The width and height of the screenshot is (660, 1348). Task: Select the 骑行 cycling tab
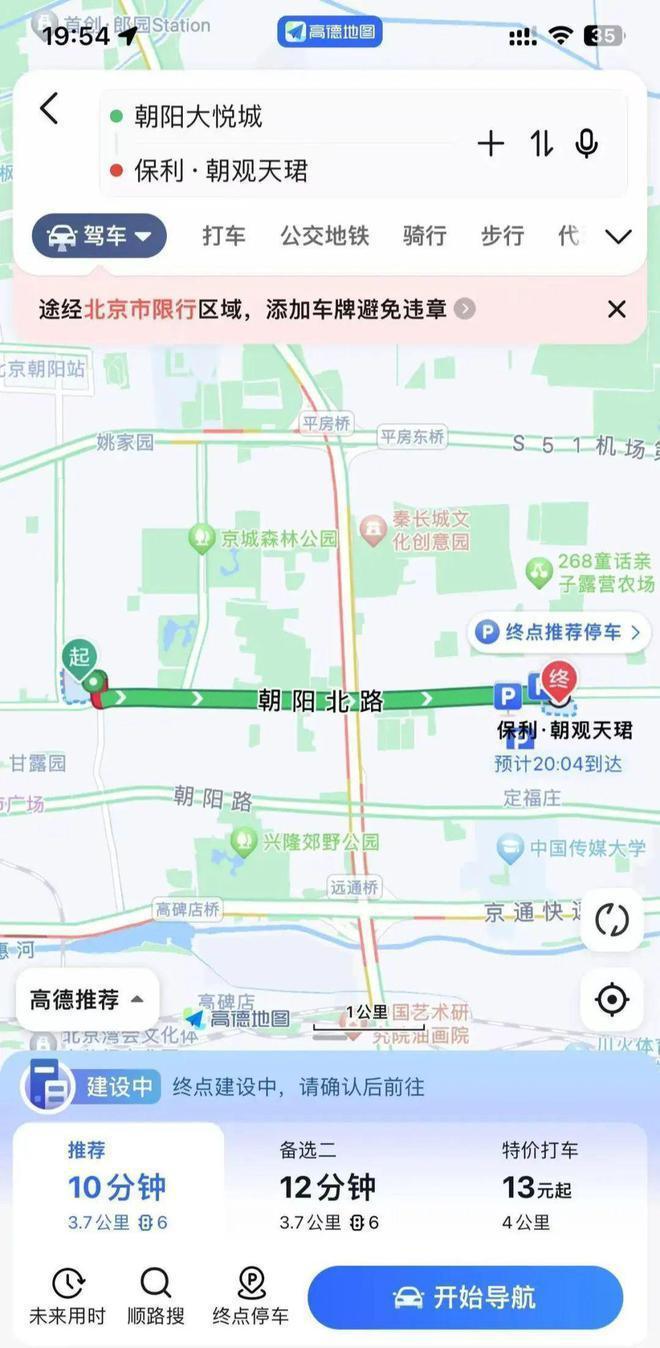[x=424, y=236]
